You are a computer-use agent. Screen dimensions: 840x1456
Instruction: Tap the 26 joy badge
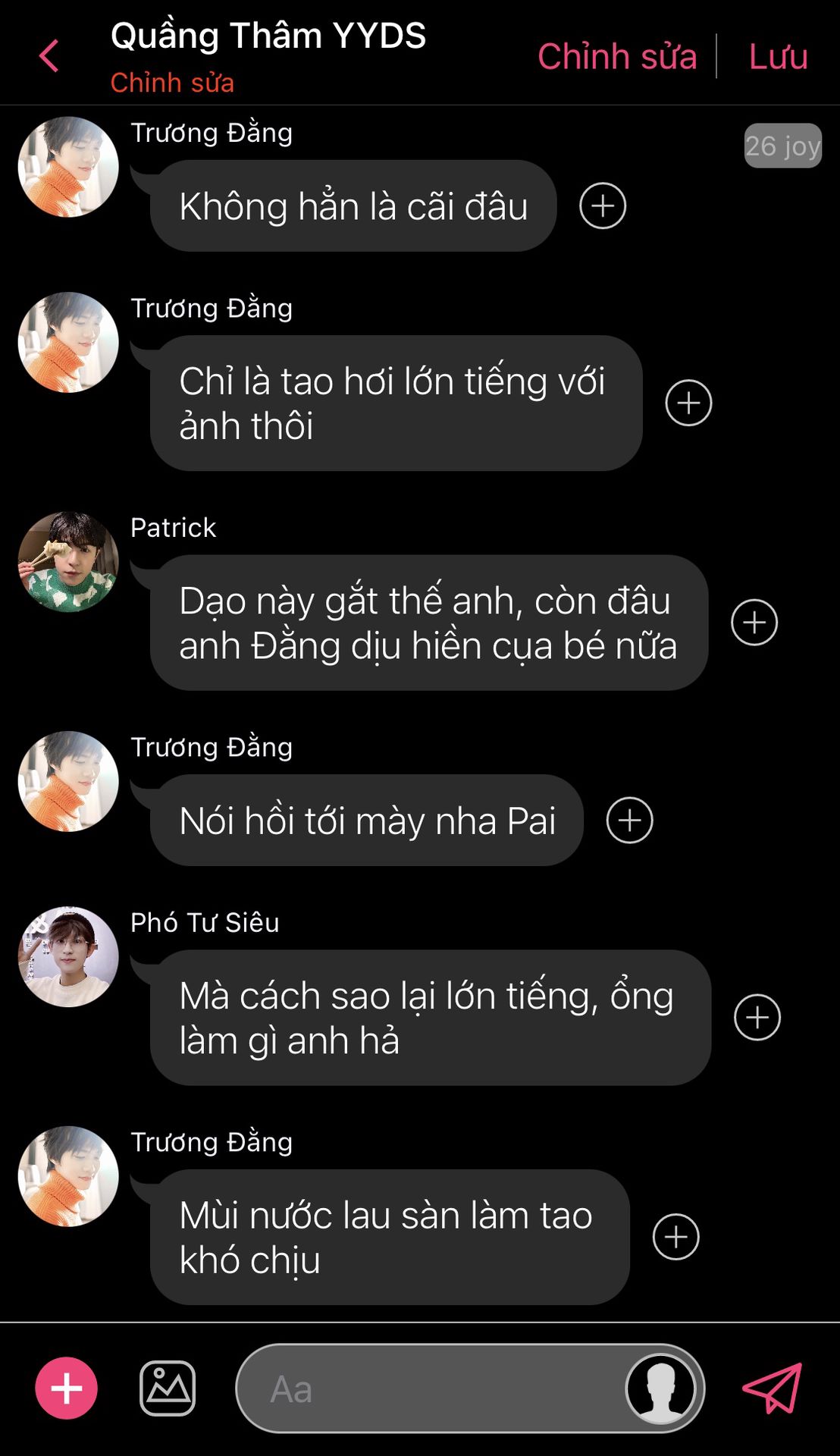click(783, 146)
